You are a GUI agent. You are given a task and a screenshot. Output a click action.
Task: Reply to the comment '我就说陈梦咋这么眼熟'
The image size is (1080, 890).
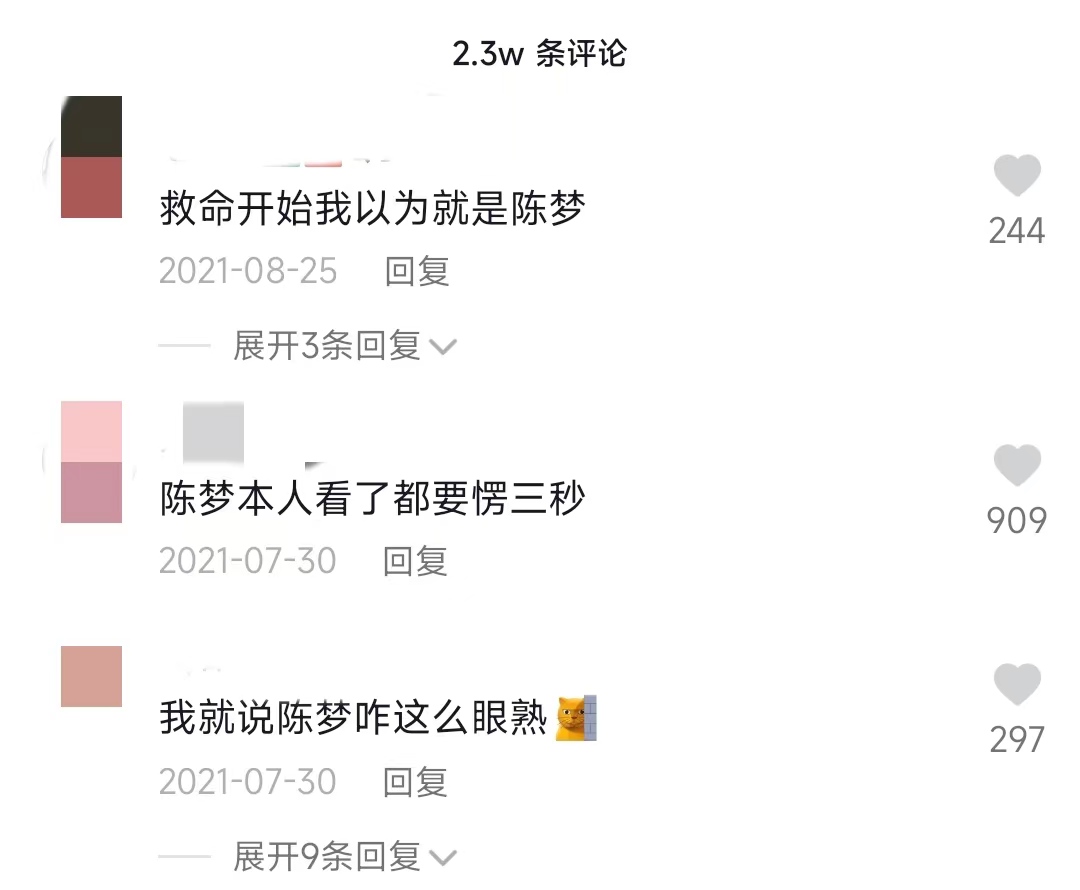[415, 781]
